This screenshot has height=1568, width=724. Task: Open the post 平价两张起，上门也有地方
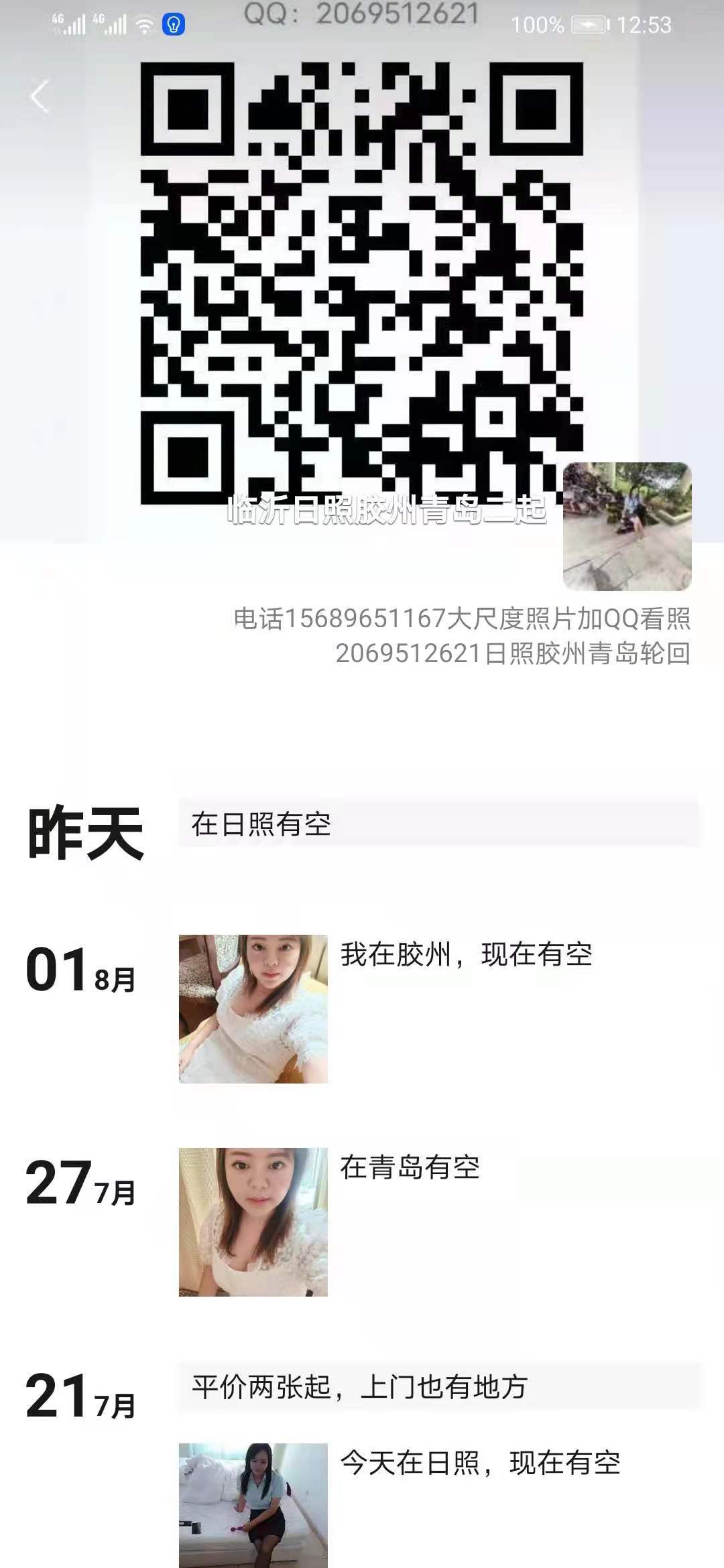click(x=438, y=1386)
